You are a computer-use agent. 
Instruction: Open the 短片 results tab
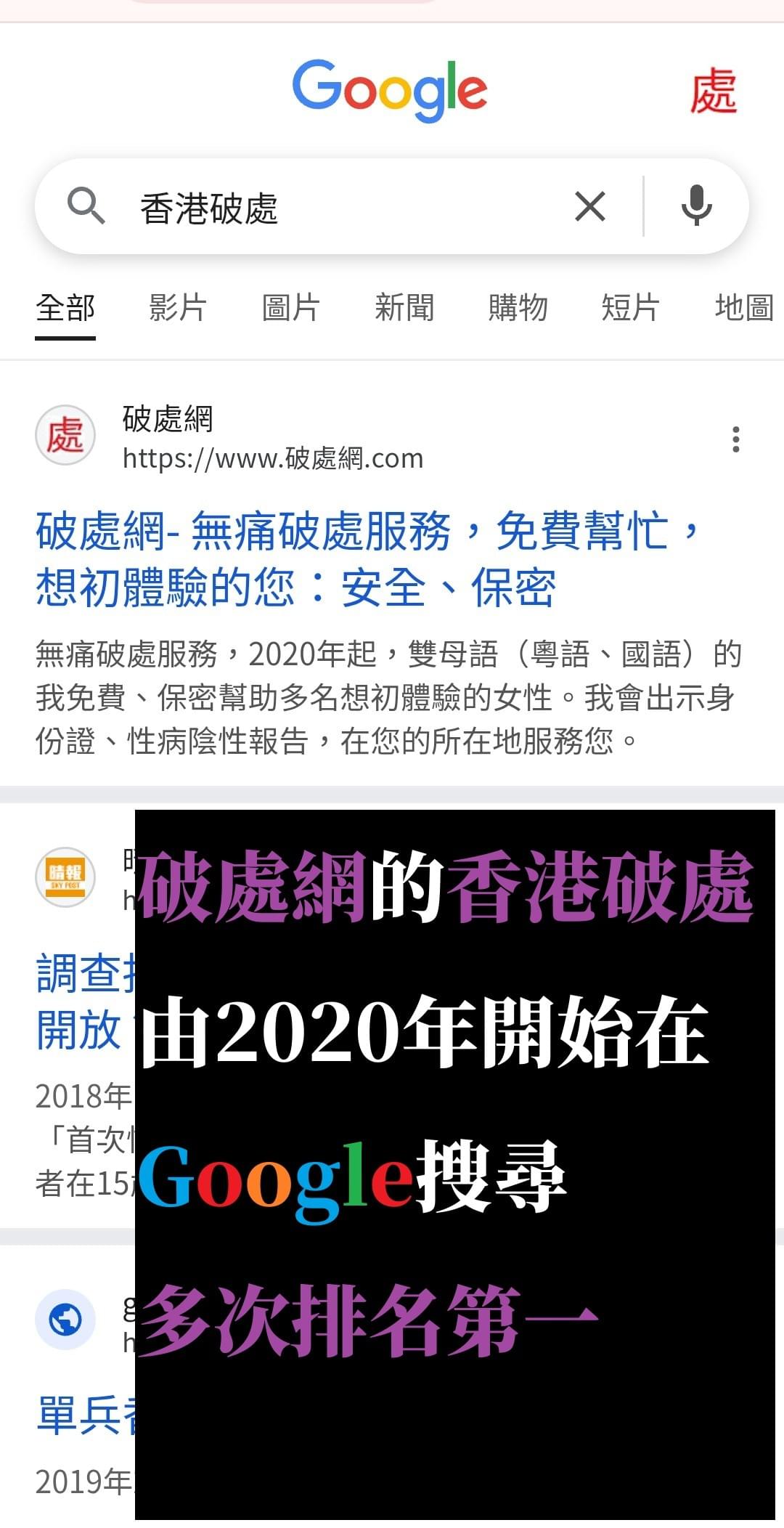[630, 307]
